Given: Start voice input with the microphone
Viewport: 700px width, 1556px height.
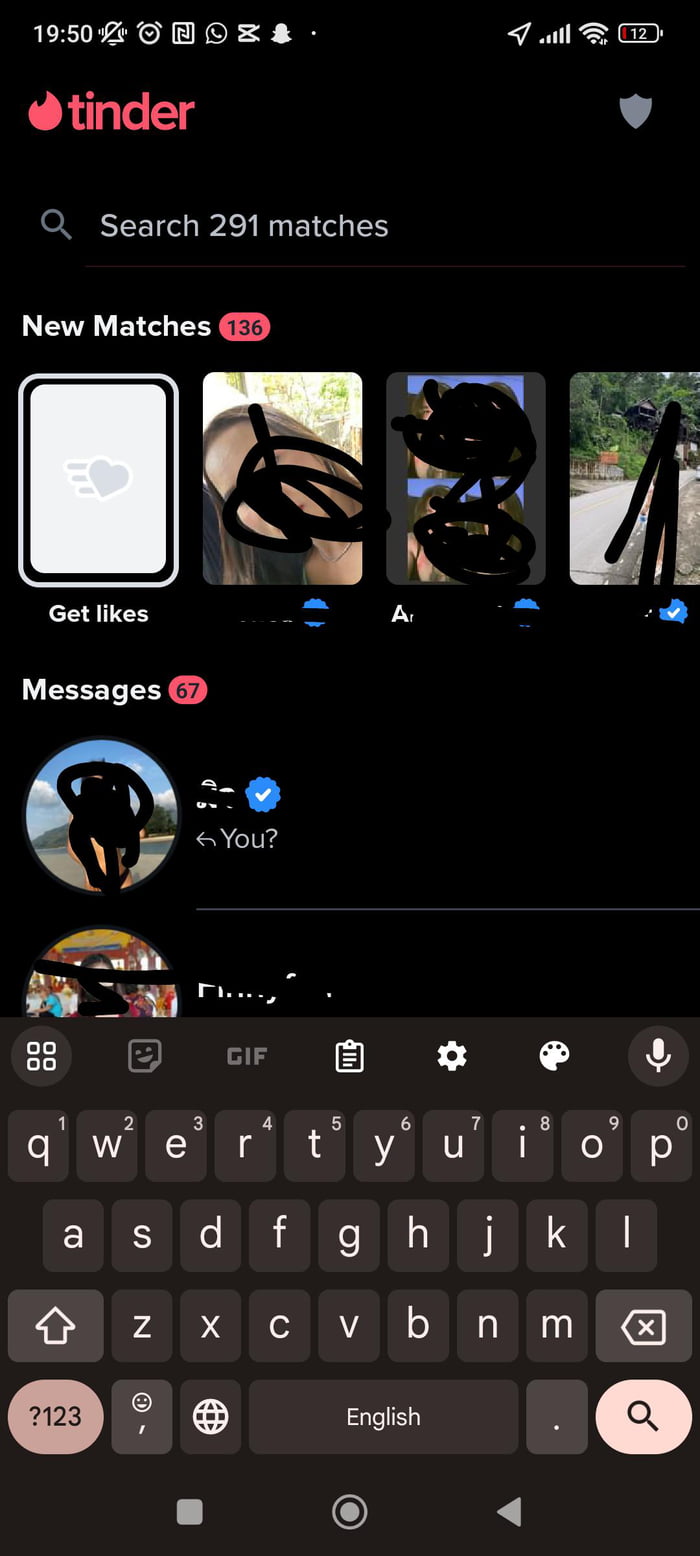Looking at the screenshot, I should (657, 1056).
